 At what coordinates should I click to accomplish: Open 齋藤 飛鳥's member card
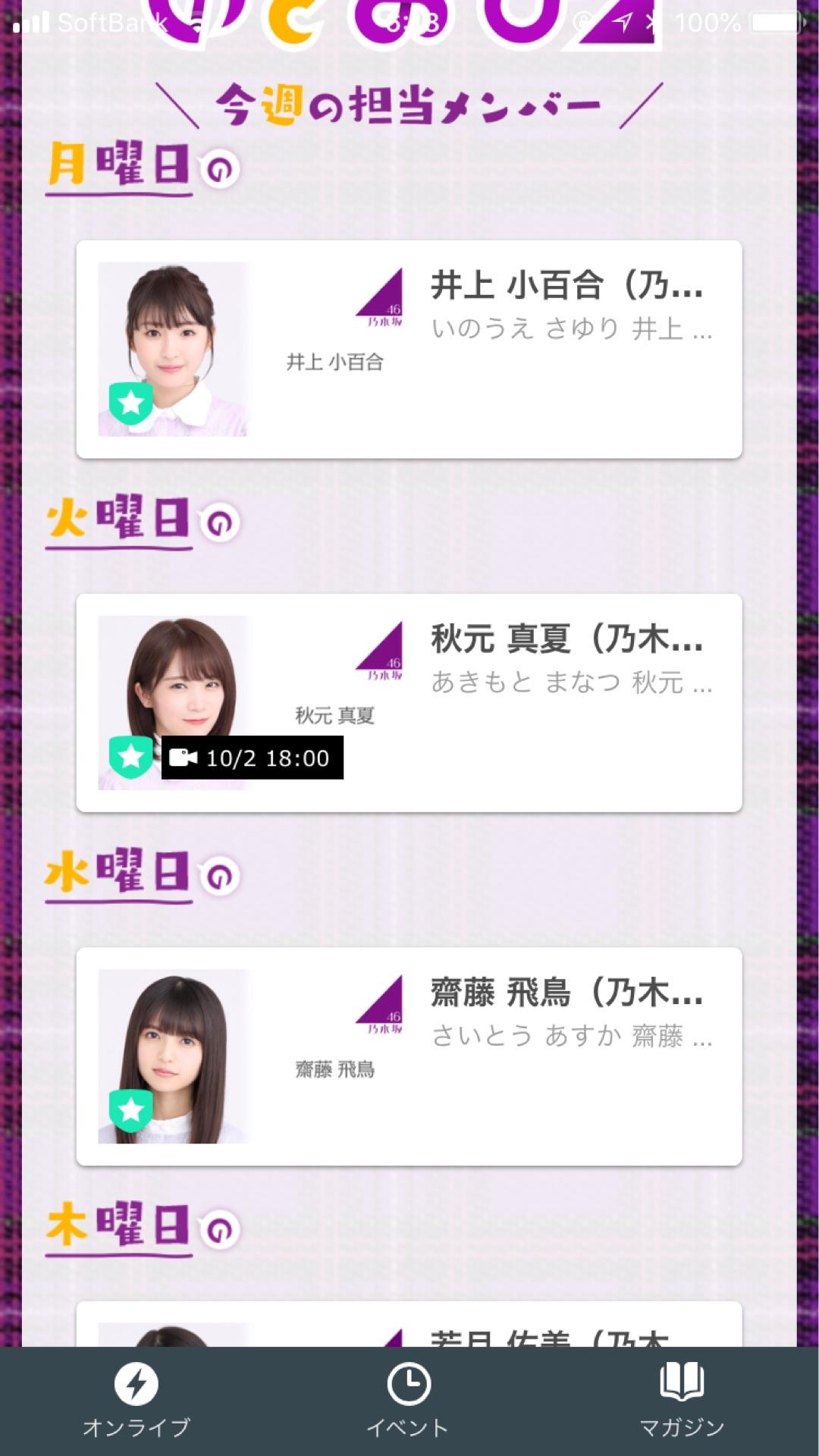tap(409, 1056)
